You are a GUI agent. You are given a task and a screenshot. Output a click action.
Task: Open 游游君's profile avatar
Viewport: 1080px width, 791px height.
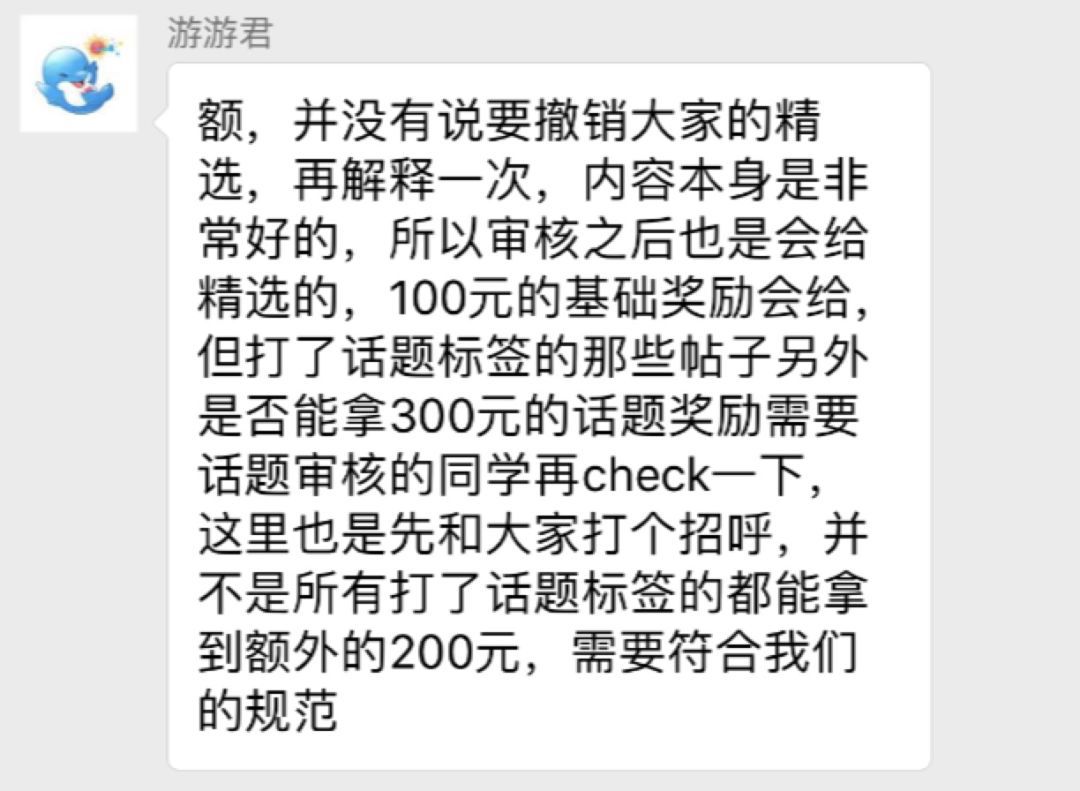(x=78, y=74)
